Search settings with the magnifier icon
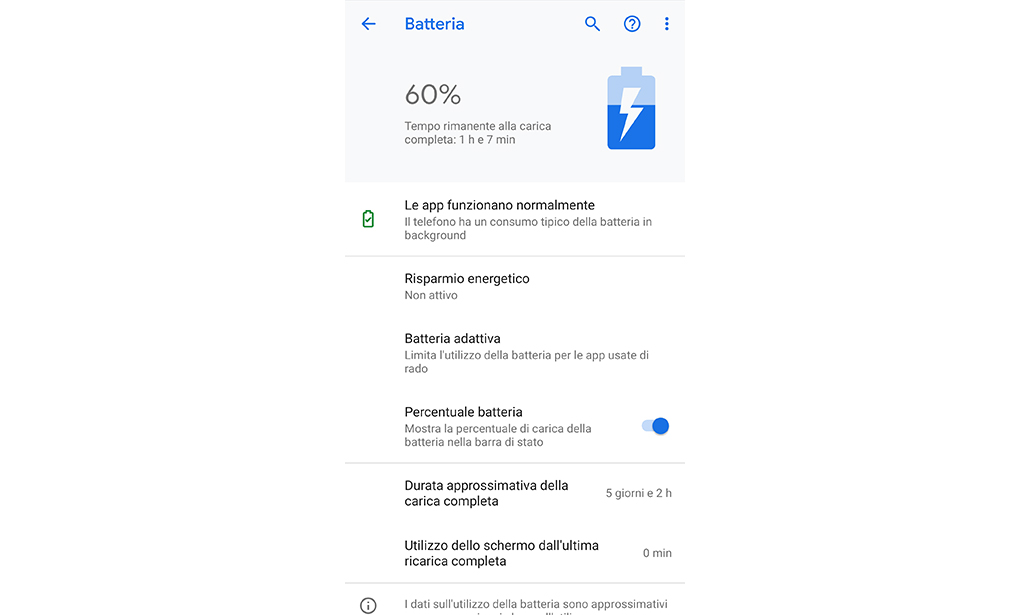 pyautogui.click(x=592, y=24)
